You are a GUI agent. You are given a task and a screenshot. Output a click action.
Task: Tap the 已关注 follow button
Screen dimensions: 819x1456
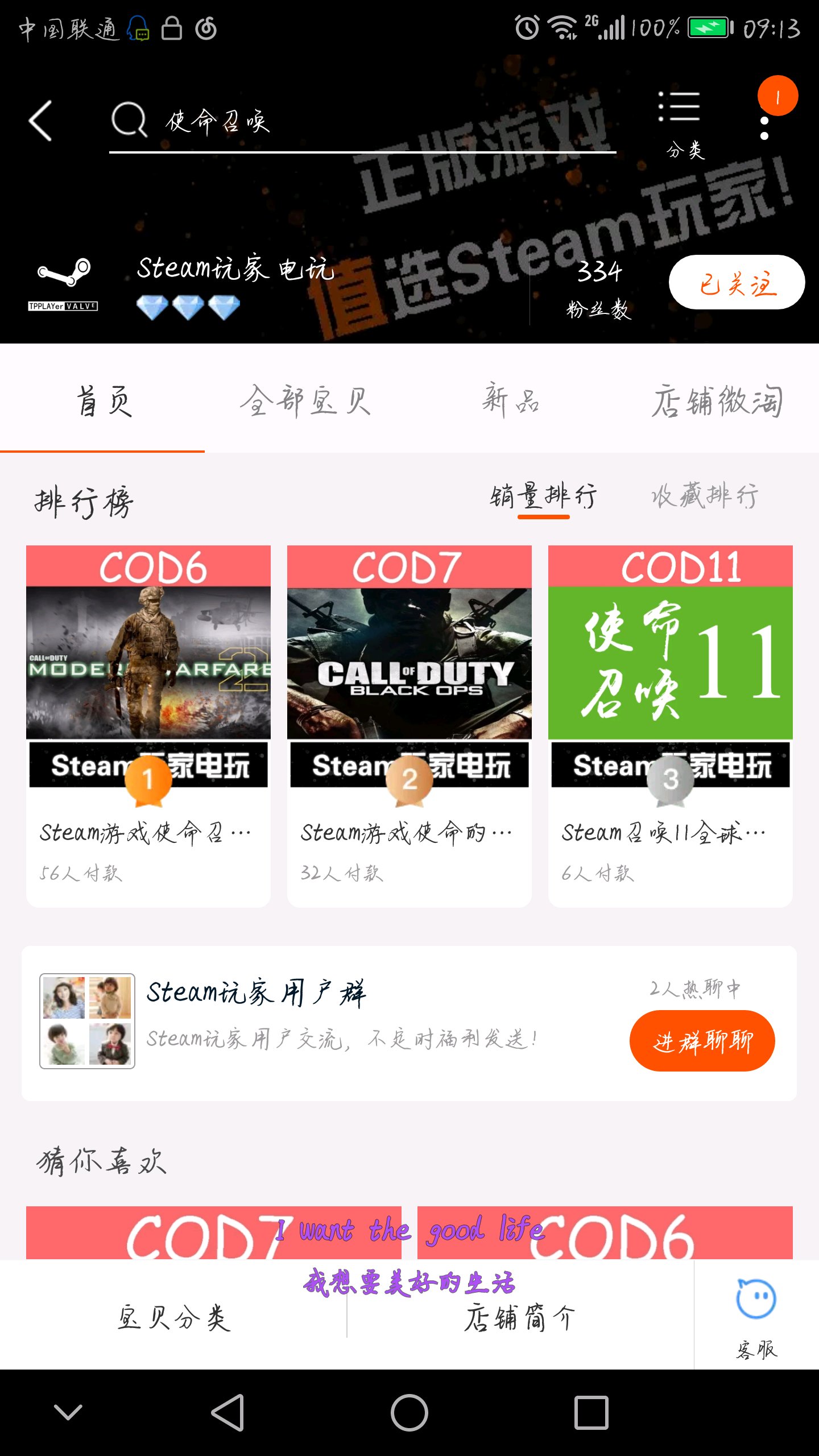[737, 283]
